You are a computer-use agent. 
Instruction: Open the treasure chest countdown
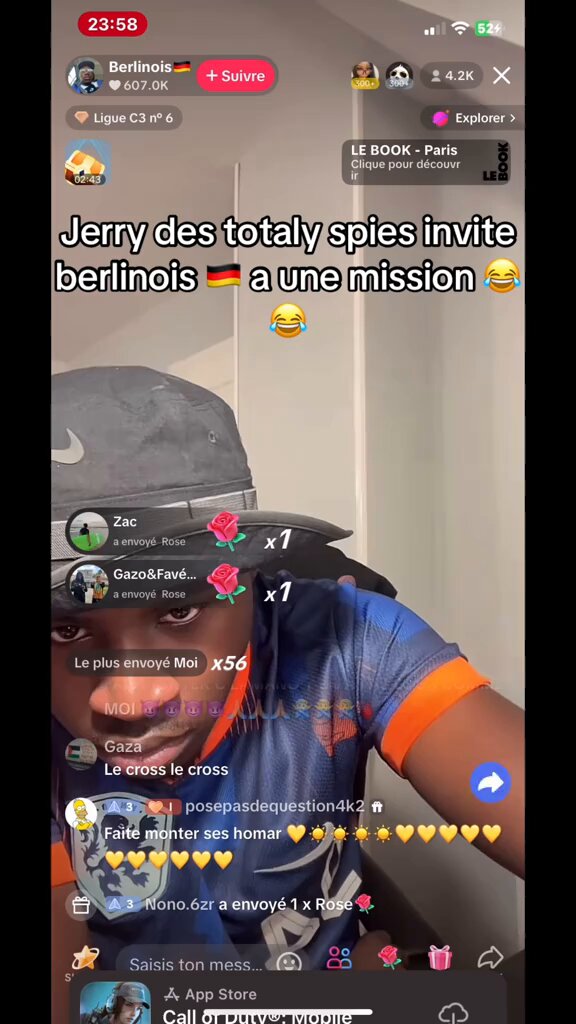87,163
